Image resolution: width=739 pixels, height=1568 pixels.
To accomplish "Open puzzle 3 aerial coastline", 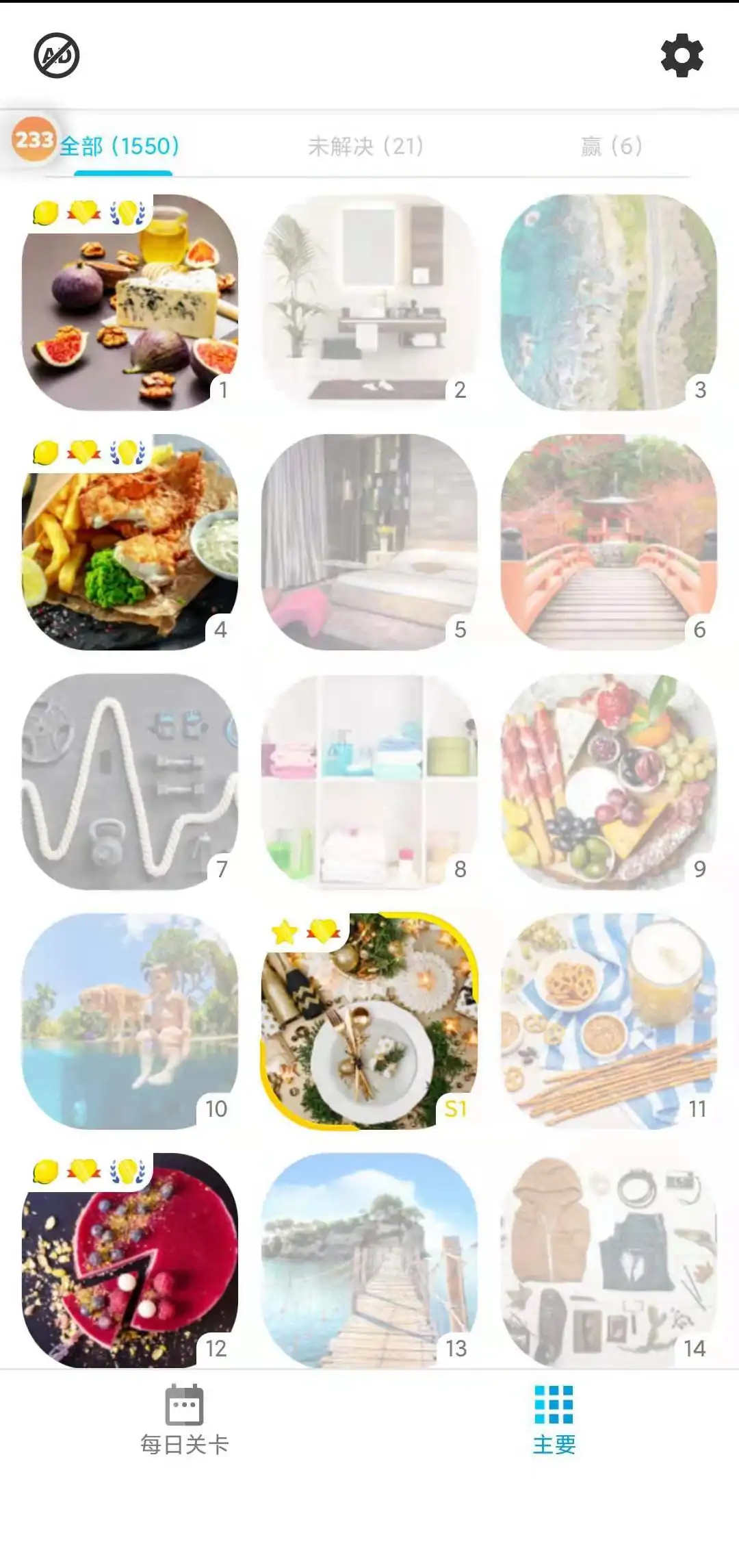I will tap(609, 303).
